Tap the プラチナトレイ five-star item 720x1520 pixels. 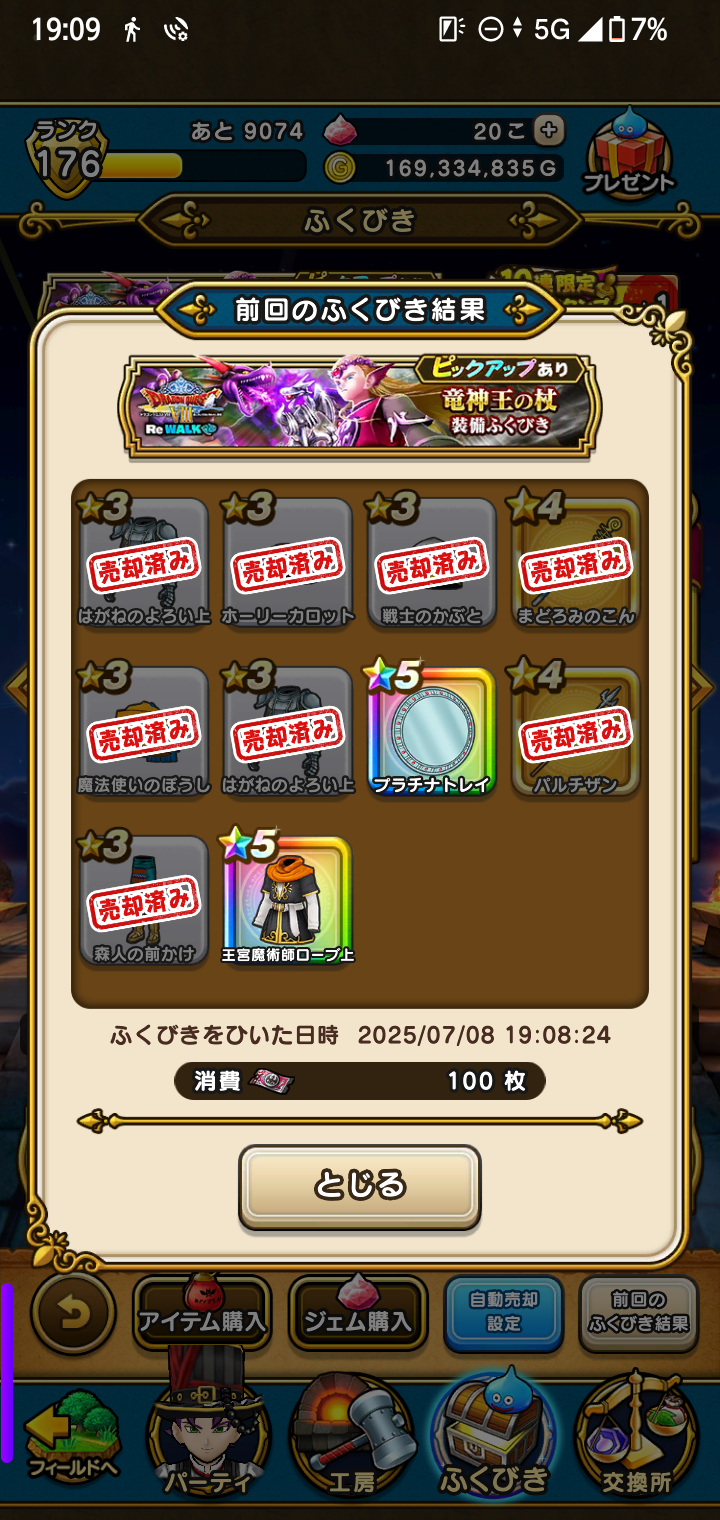click(432, 732)
